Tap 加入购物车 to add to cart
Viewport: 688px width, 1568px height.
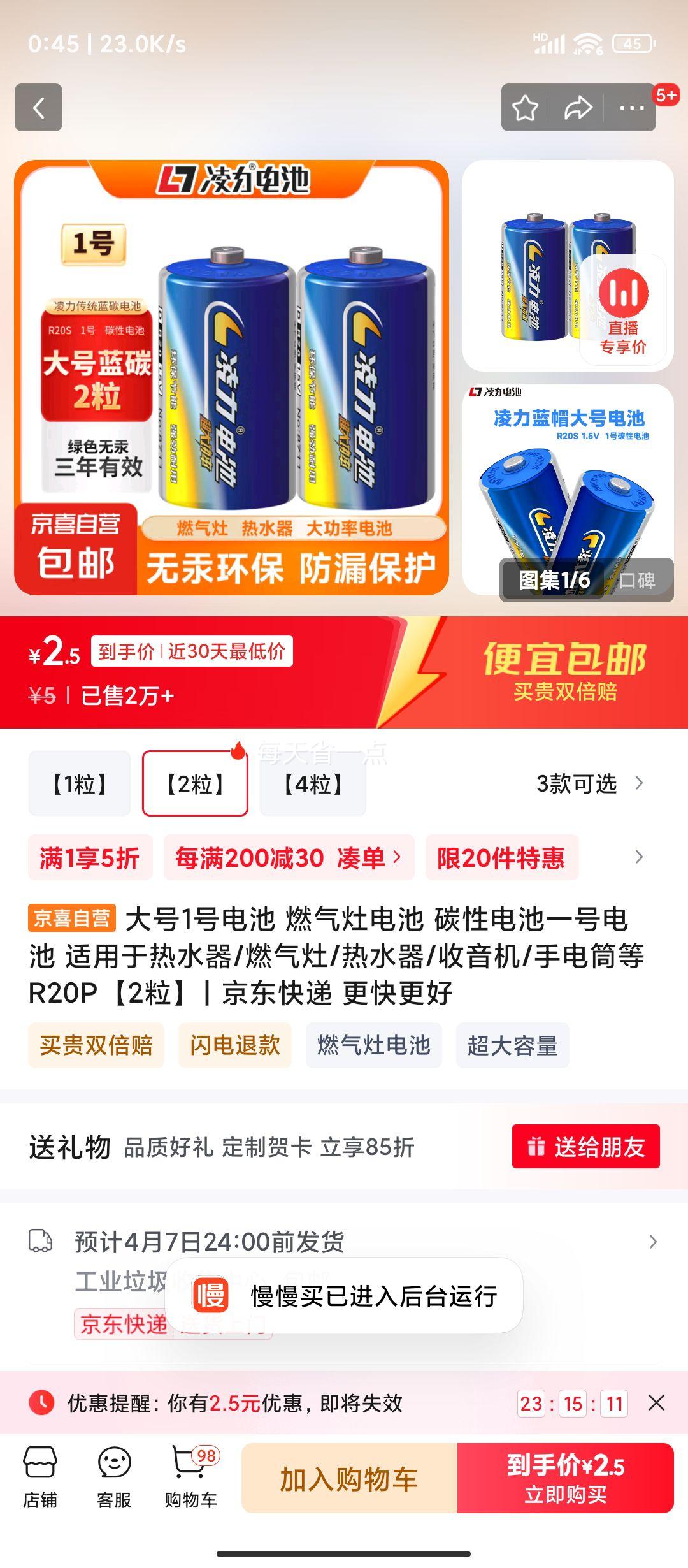click(349, 1478)
